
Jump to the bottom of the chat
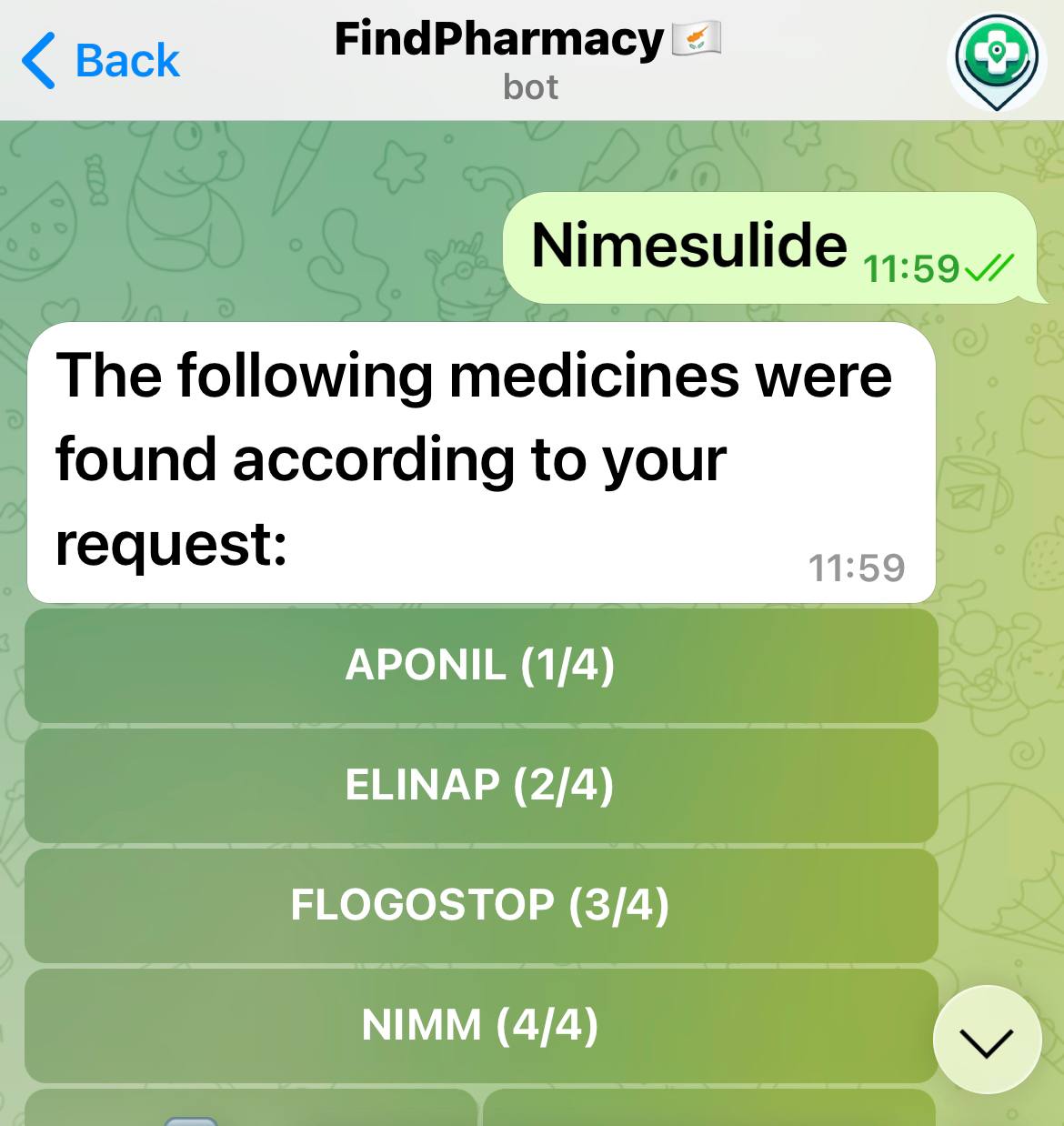(987, 1041)
